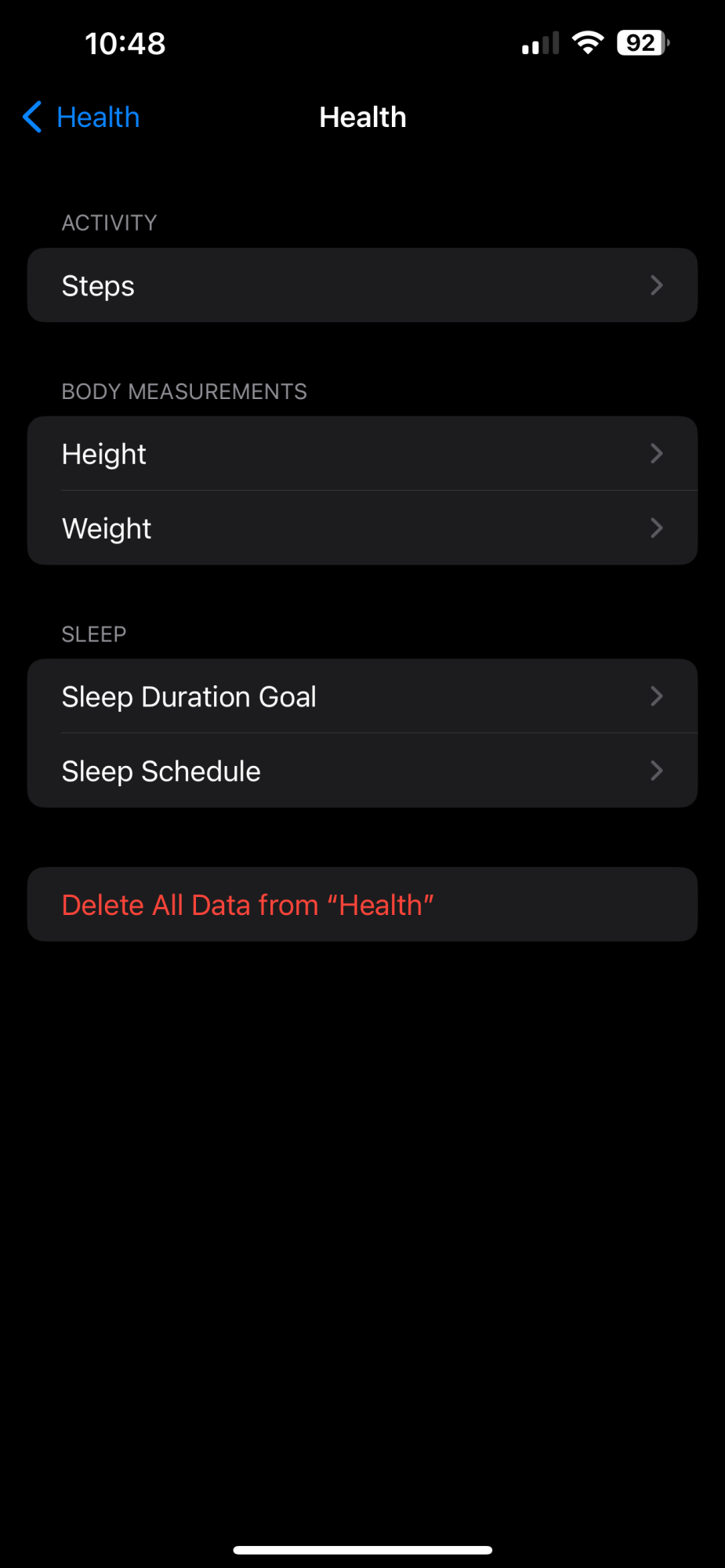The height and width of the screenshot is (1568, 725).
Task: Open Sleep Schedule
Action: 362,771
